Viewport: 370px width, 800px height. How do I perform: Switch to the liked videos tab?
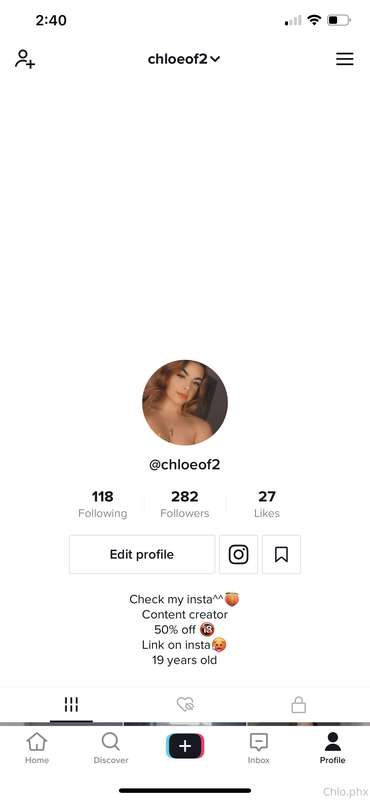pos(185,705)
